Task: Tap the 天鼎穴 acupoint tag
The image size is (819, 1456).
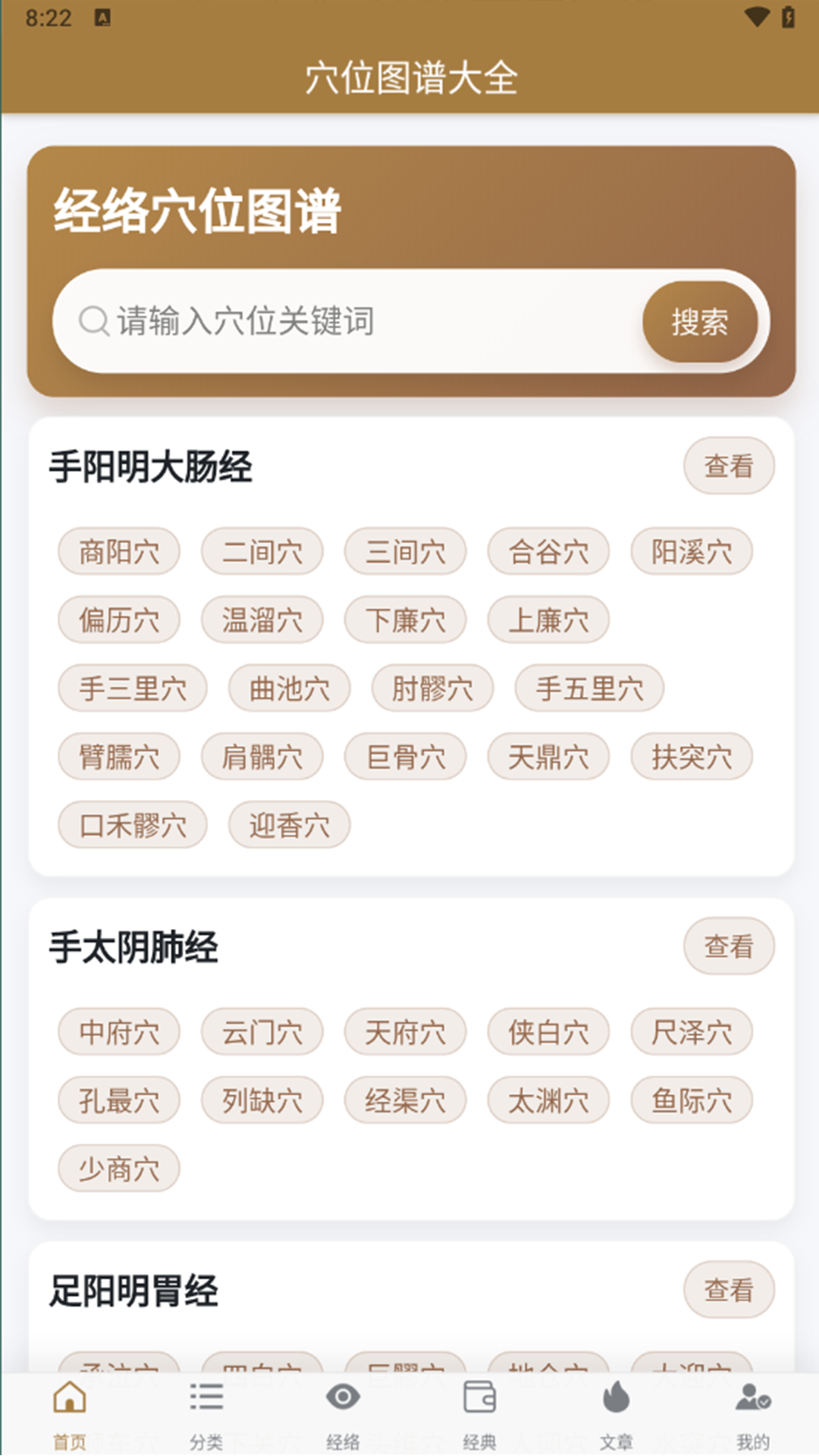Action: coord(548,756)
